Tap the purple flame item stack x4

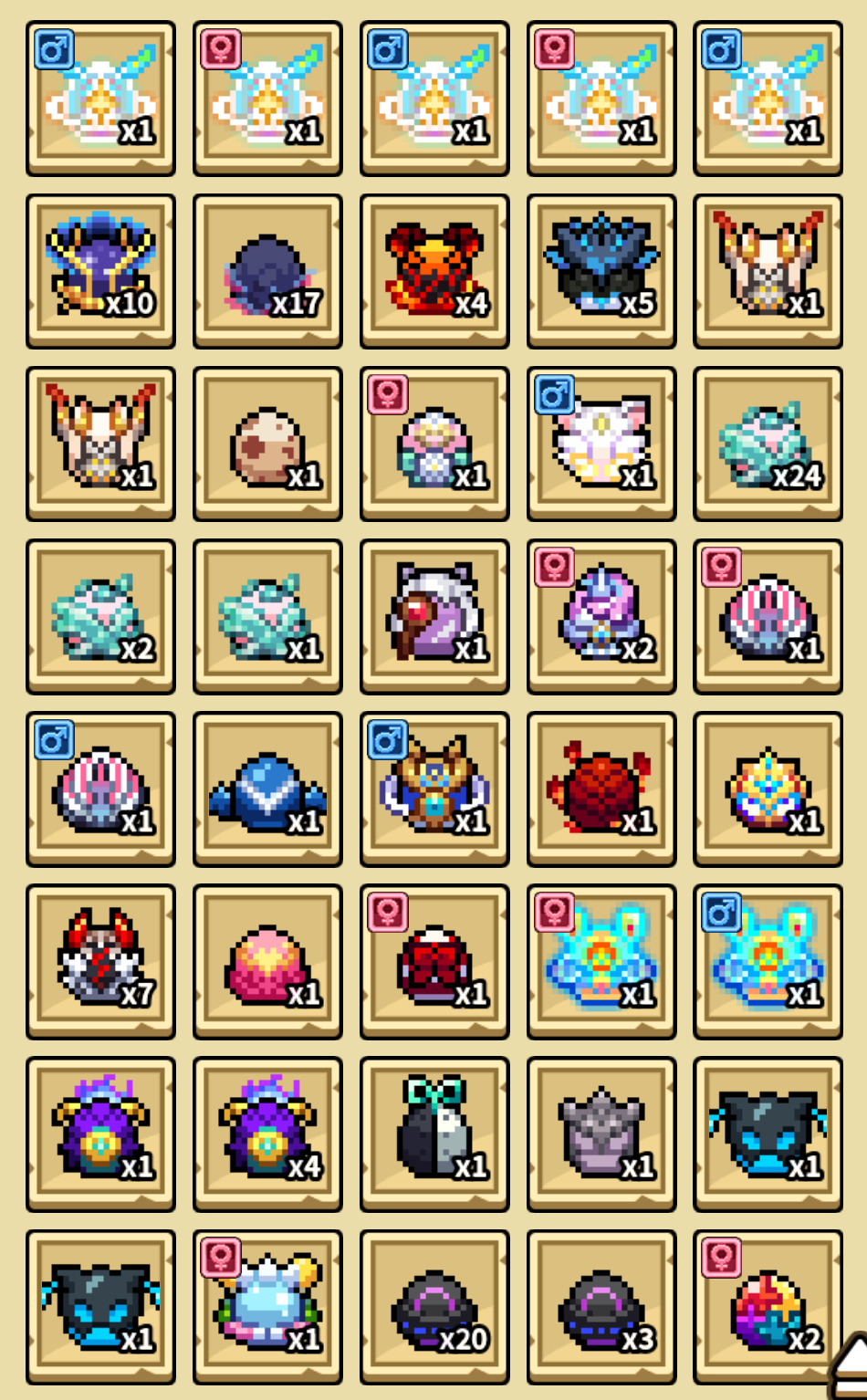point(267,1134)
